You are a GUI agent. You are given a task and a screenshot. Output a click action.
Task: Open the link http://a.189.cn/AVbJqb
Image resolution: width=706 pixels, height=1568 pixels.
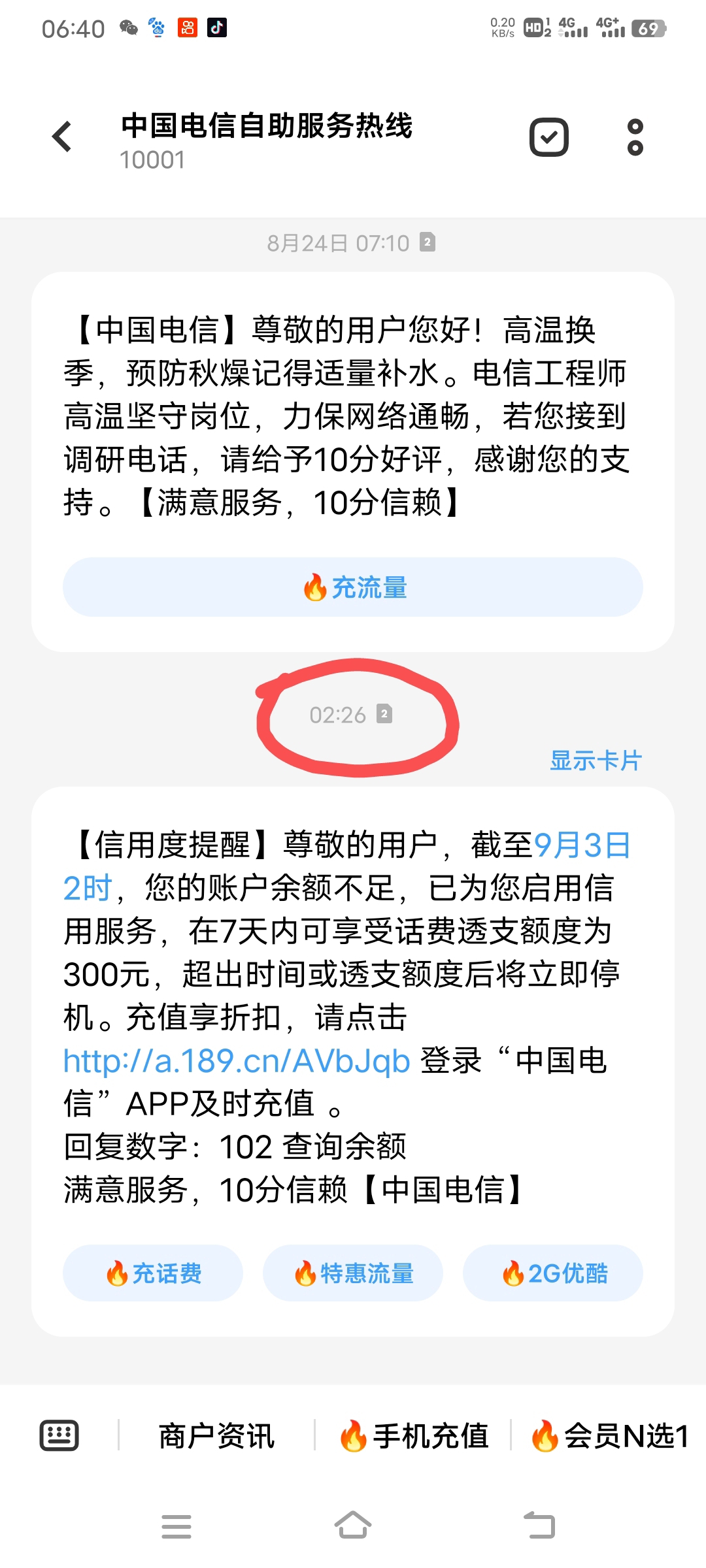coord(237,1061)
